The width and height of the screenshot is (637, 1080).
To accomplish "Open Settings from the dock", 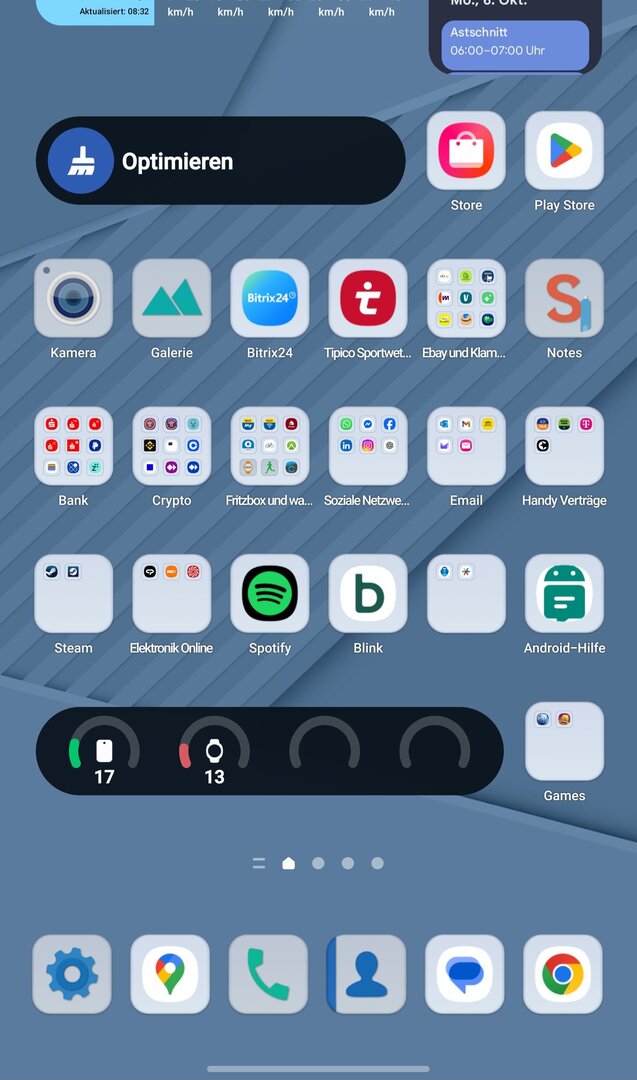I will click(72, 974).
